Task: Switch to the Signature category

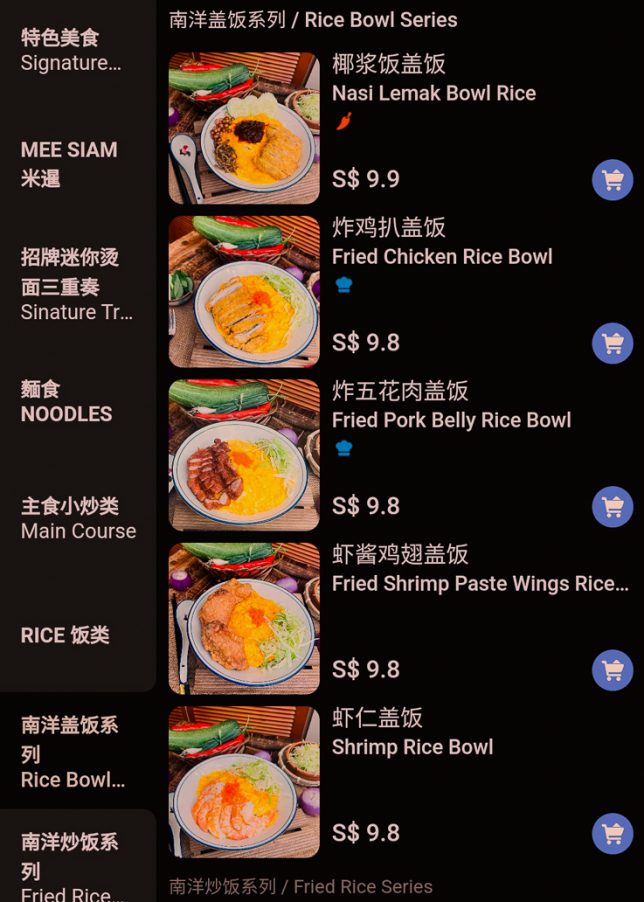Action: (72, 50)
